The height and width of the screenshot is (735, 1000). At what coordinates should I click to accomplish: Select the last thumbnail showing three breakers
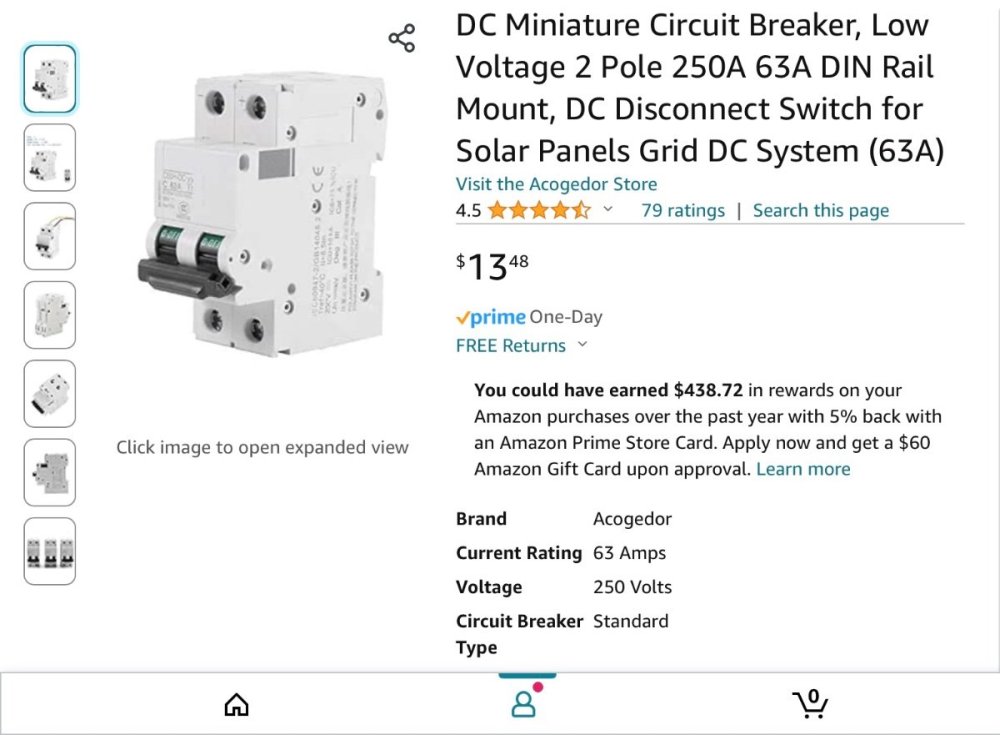[50, 551]
